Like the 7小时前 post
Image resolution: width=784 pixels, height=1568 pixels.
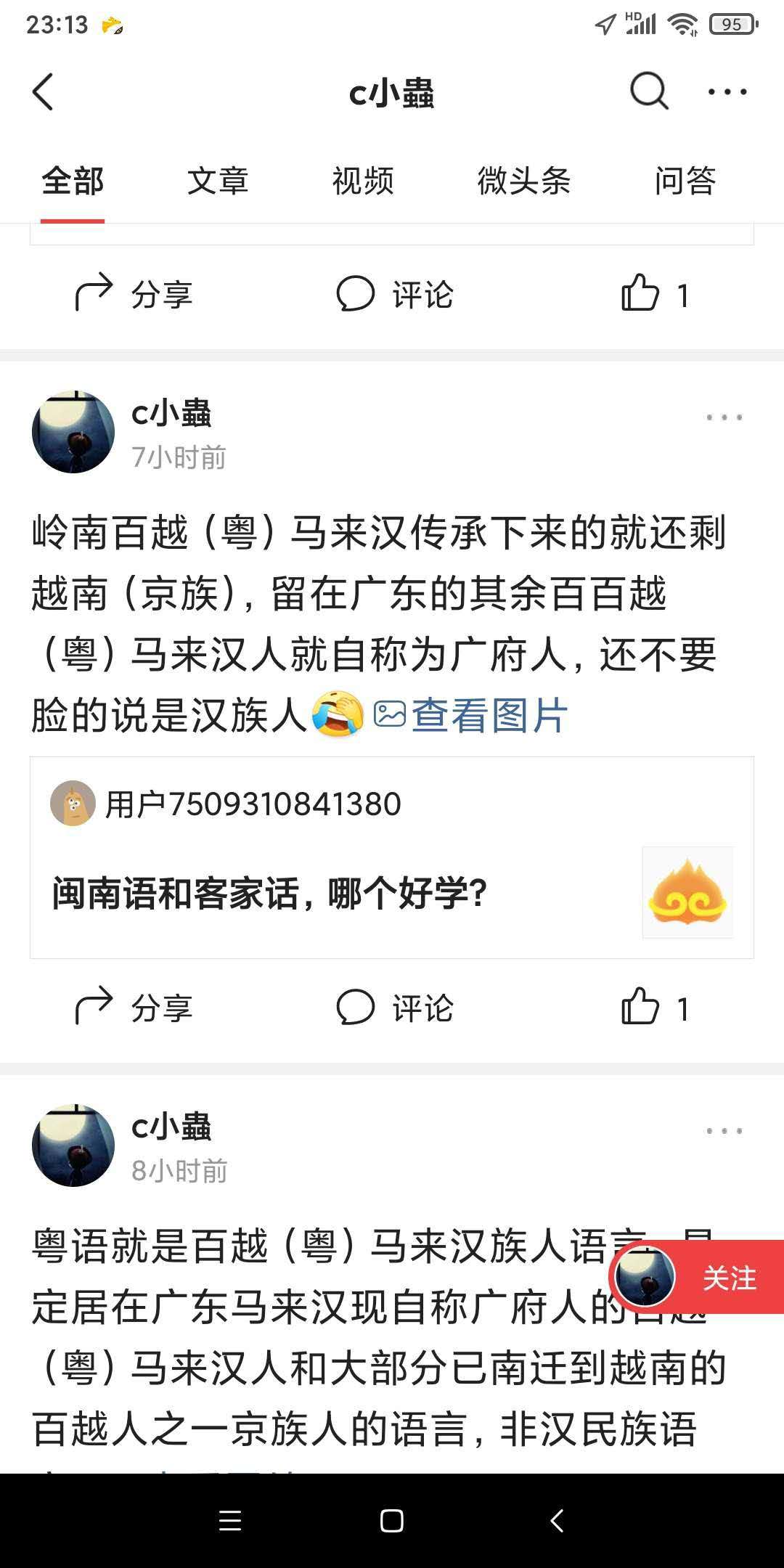[x=655, y=1008]
